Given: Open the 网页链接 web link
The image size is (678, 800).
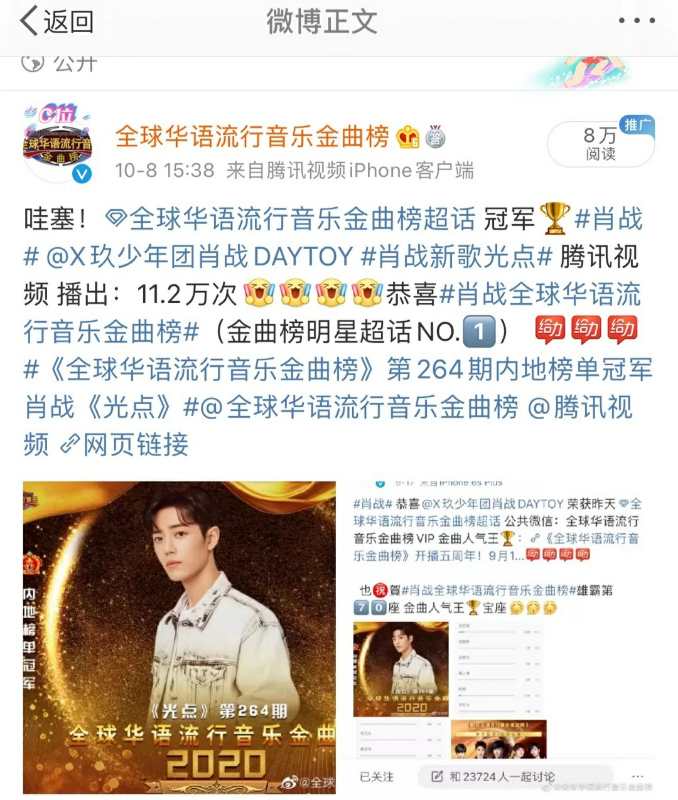Looking at the screenshot, I should 131,444.
